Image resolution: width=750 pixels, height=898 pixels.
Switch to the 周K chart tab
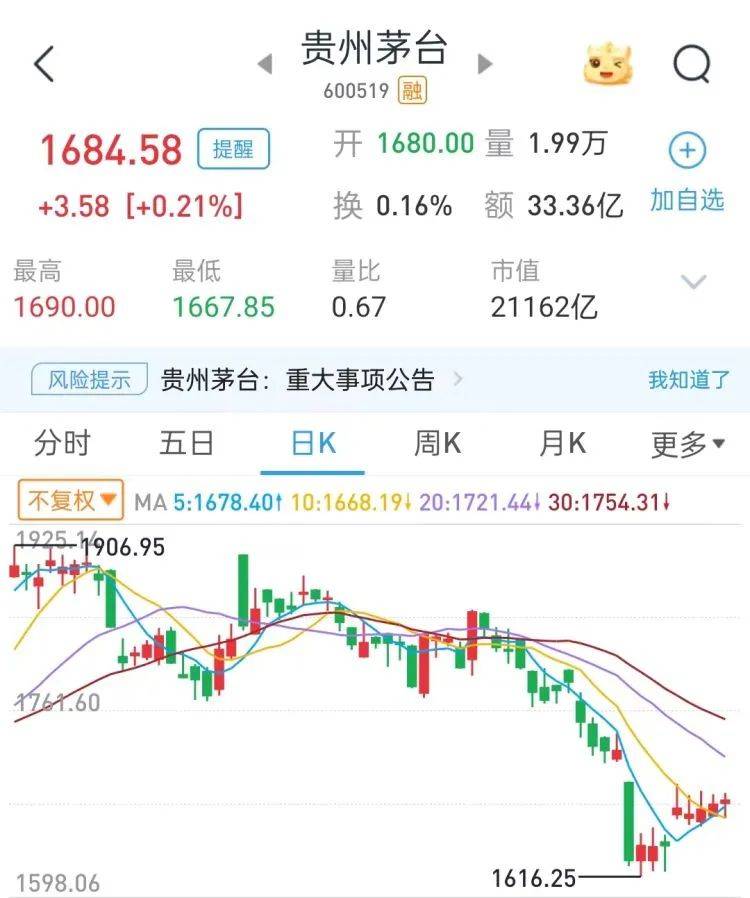click(x=438, y=443)
